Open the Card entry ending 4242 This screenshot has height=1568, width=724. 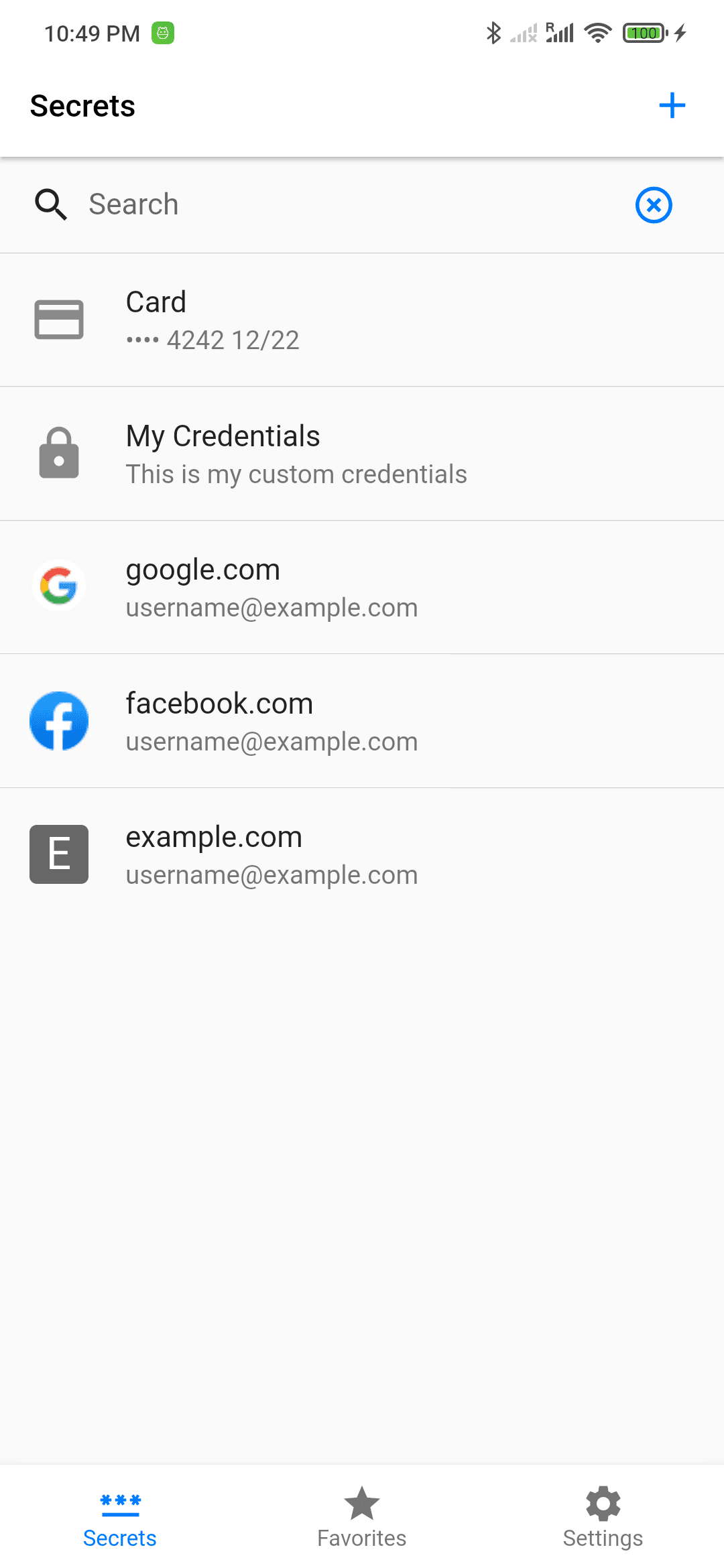(362, 320)
